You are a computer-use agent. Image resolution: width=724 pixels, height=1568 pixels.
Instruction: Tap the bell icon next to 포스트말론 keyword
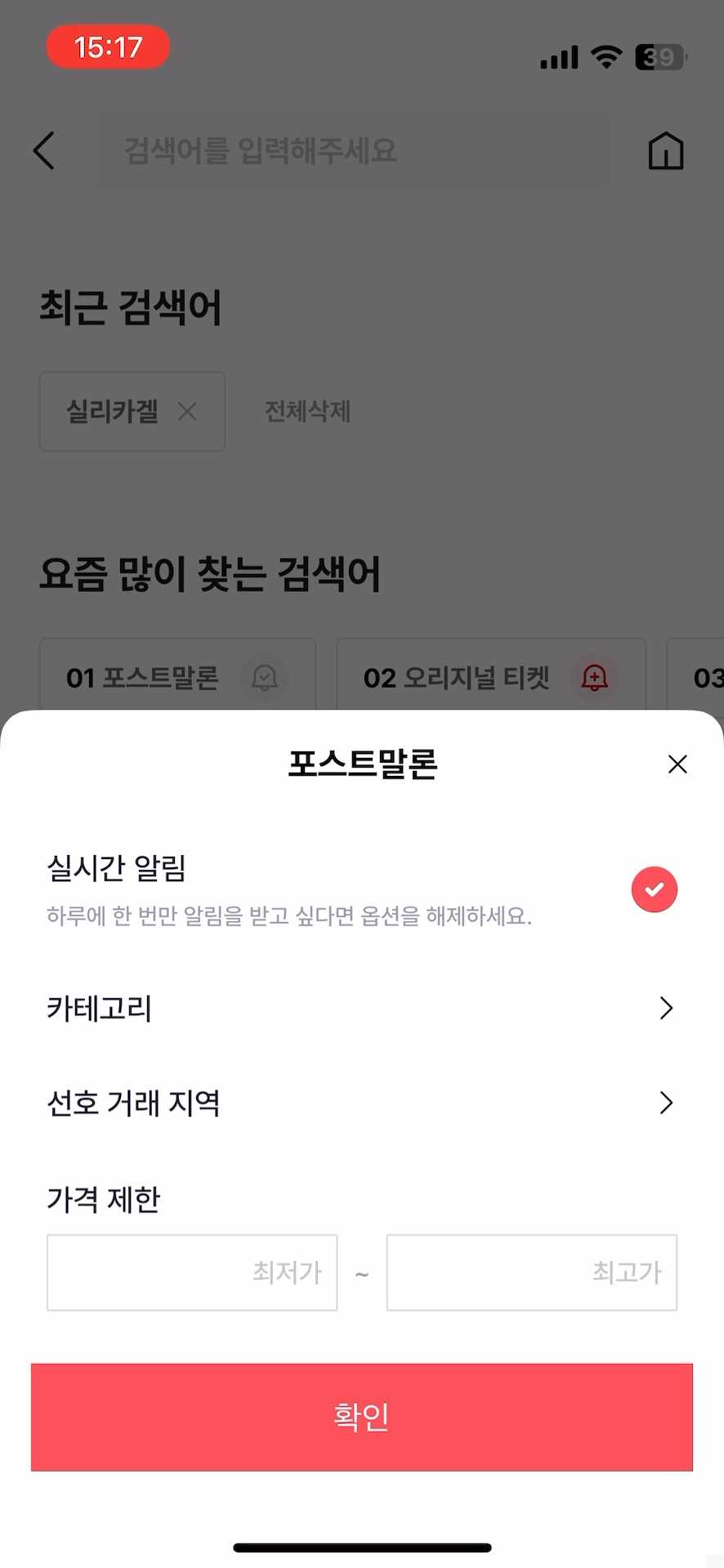pyautogui.click(x=264, y=678)
